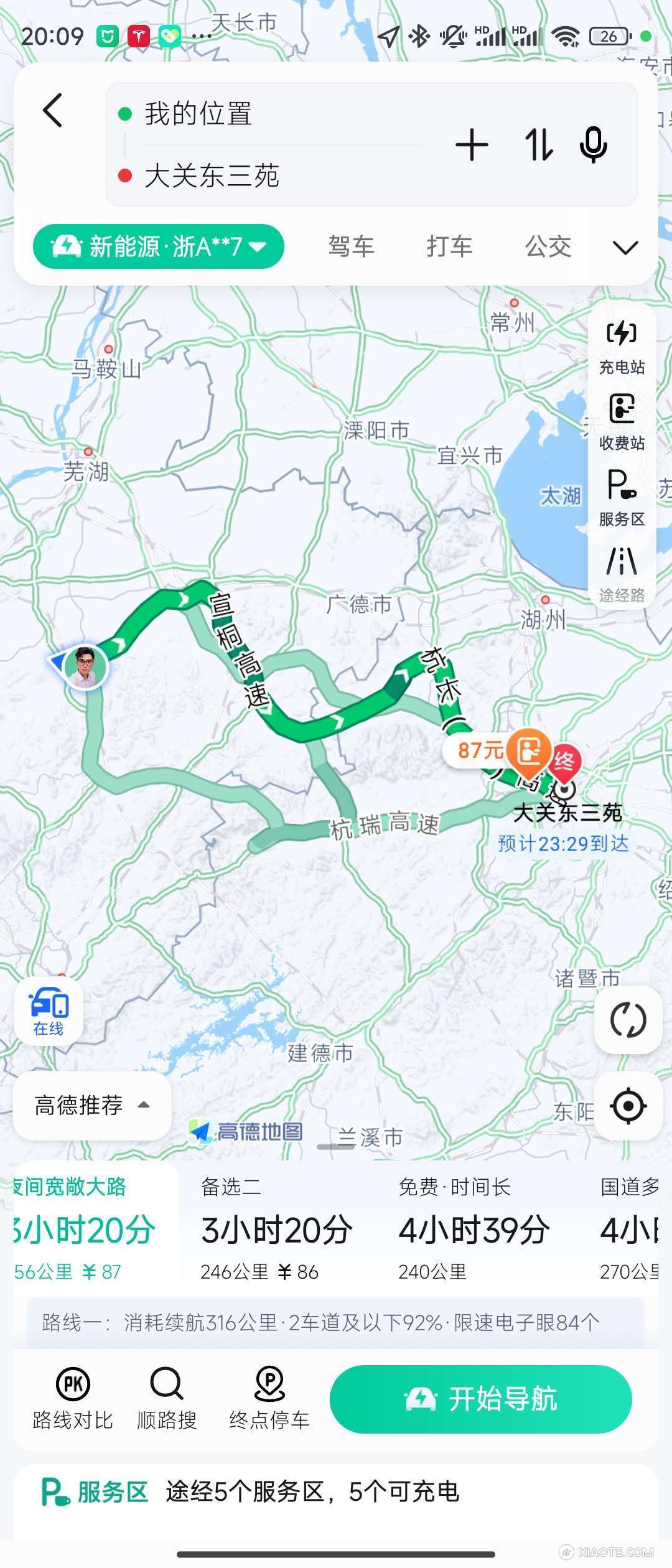This screenshot has height=1568, width=672.
Task: Tap the 开始导航 start navigation button
Action: (x=482, y=1399)
